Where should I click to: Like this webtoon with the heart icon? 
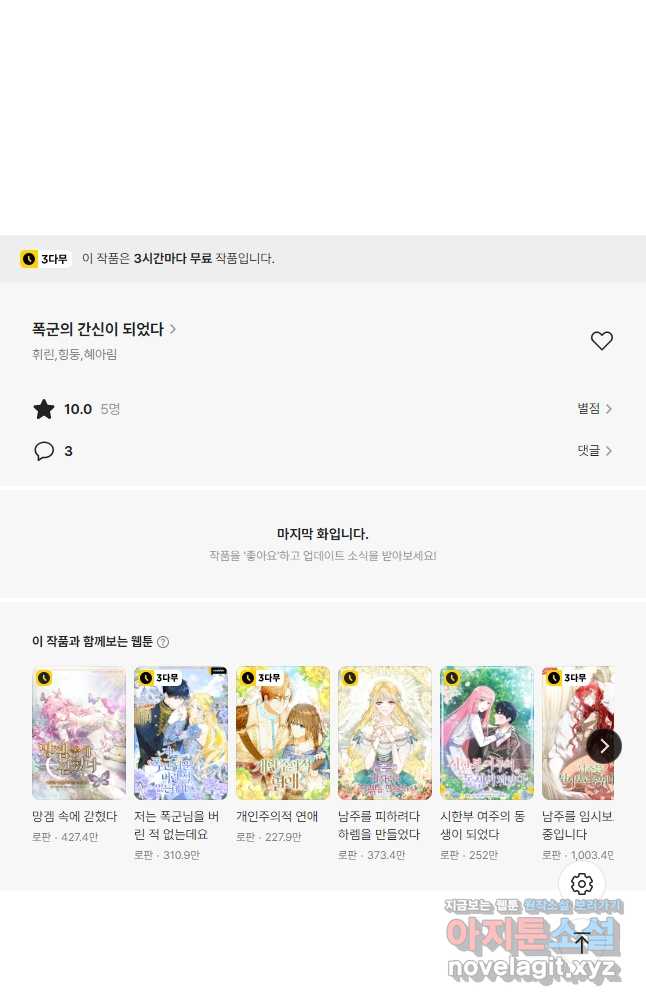(601, 341)
